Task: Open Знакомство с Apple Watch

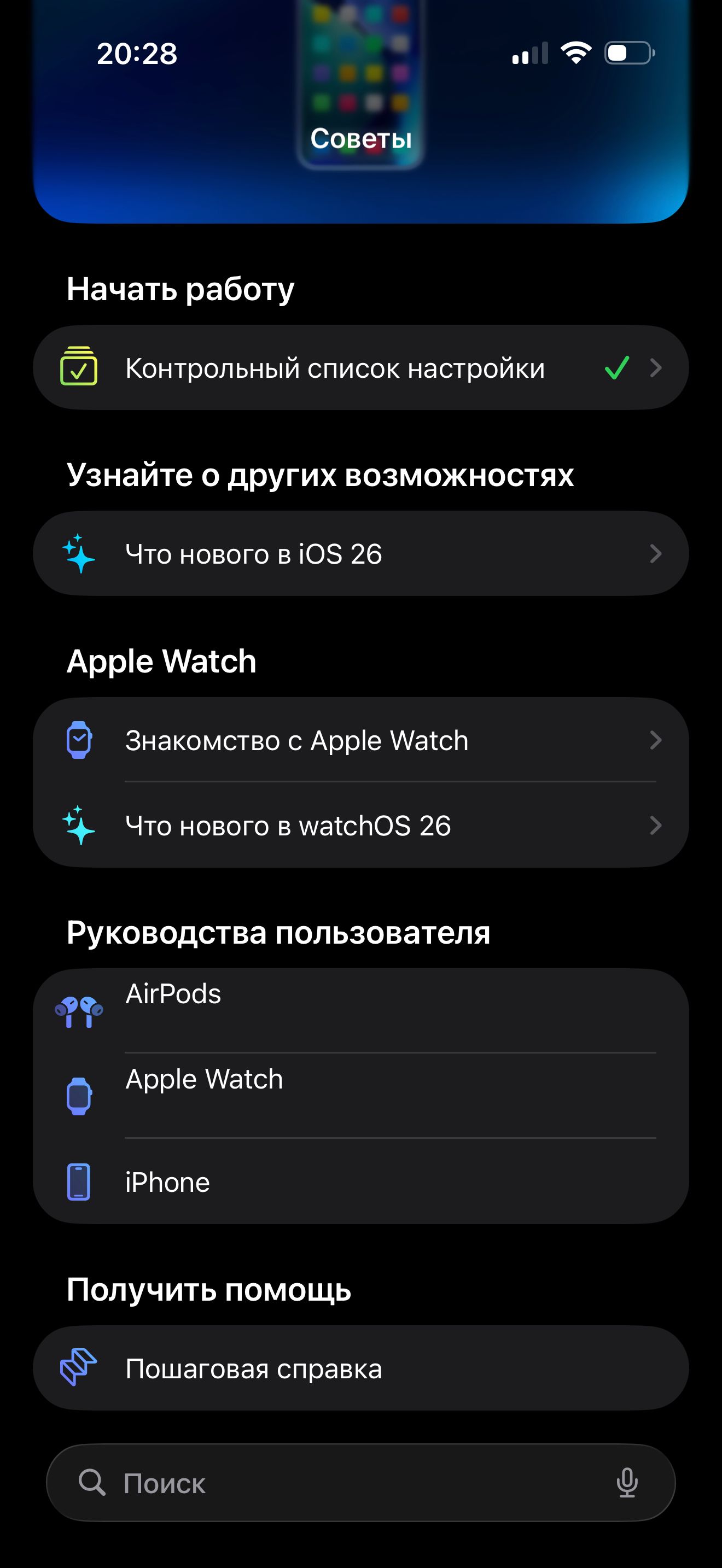Action: point(360,740)
